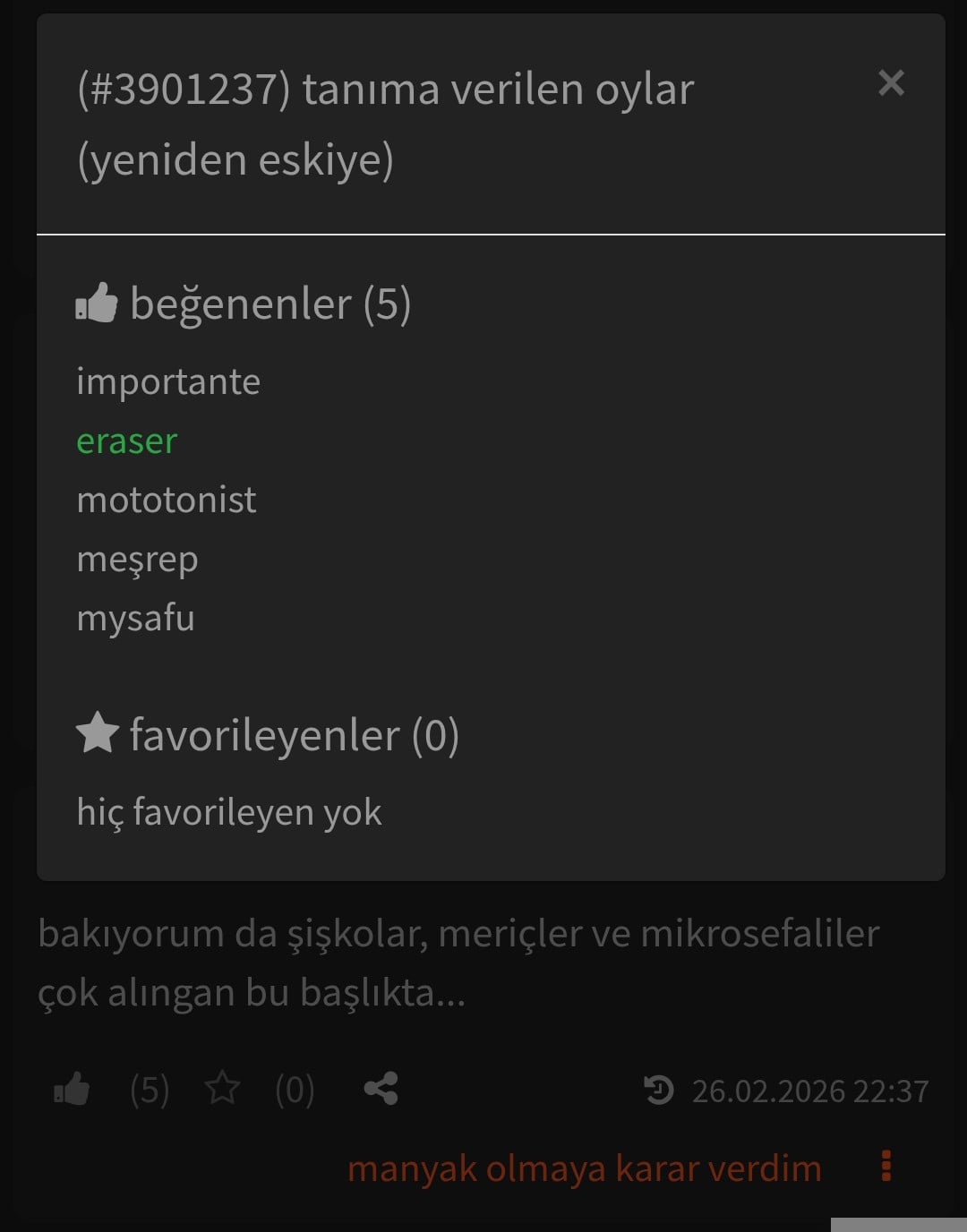The image size is (967, 1232).
Task: Open meşrep's profile
Action: [x=137, y=560]
